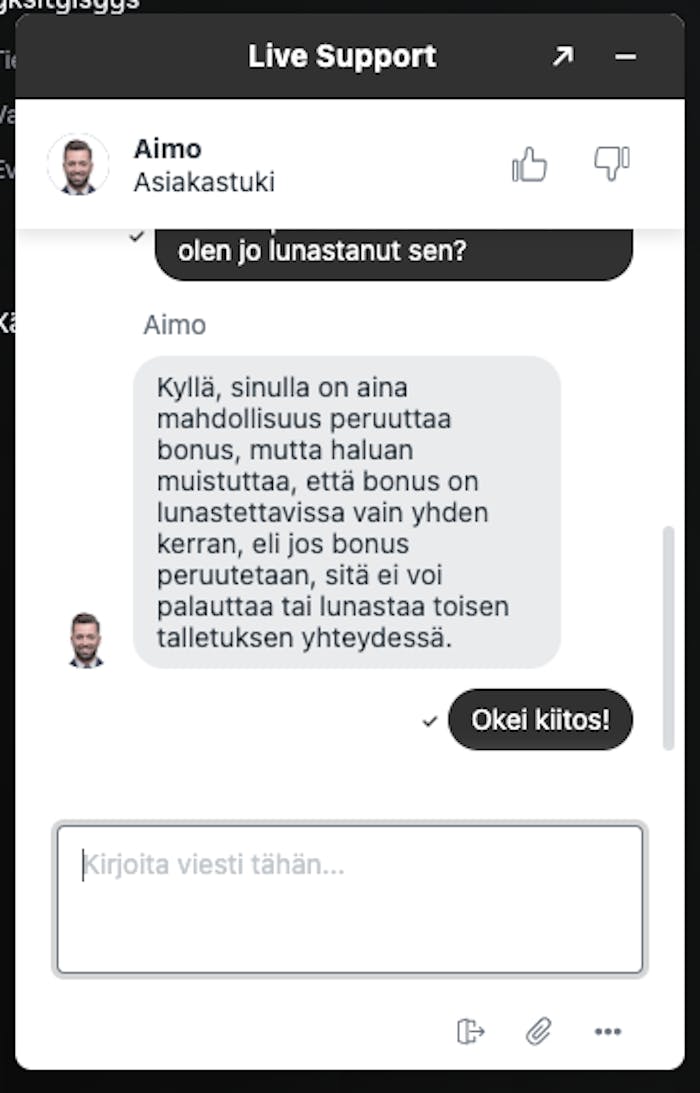700x1093 pixels.
Task: Focus the Kirjoita viesti tähän message field
Action: click(349, 898)
